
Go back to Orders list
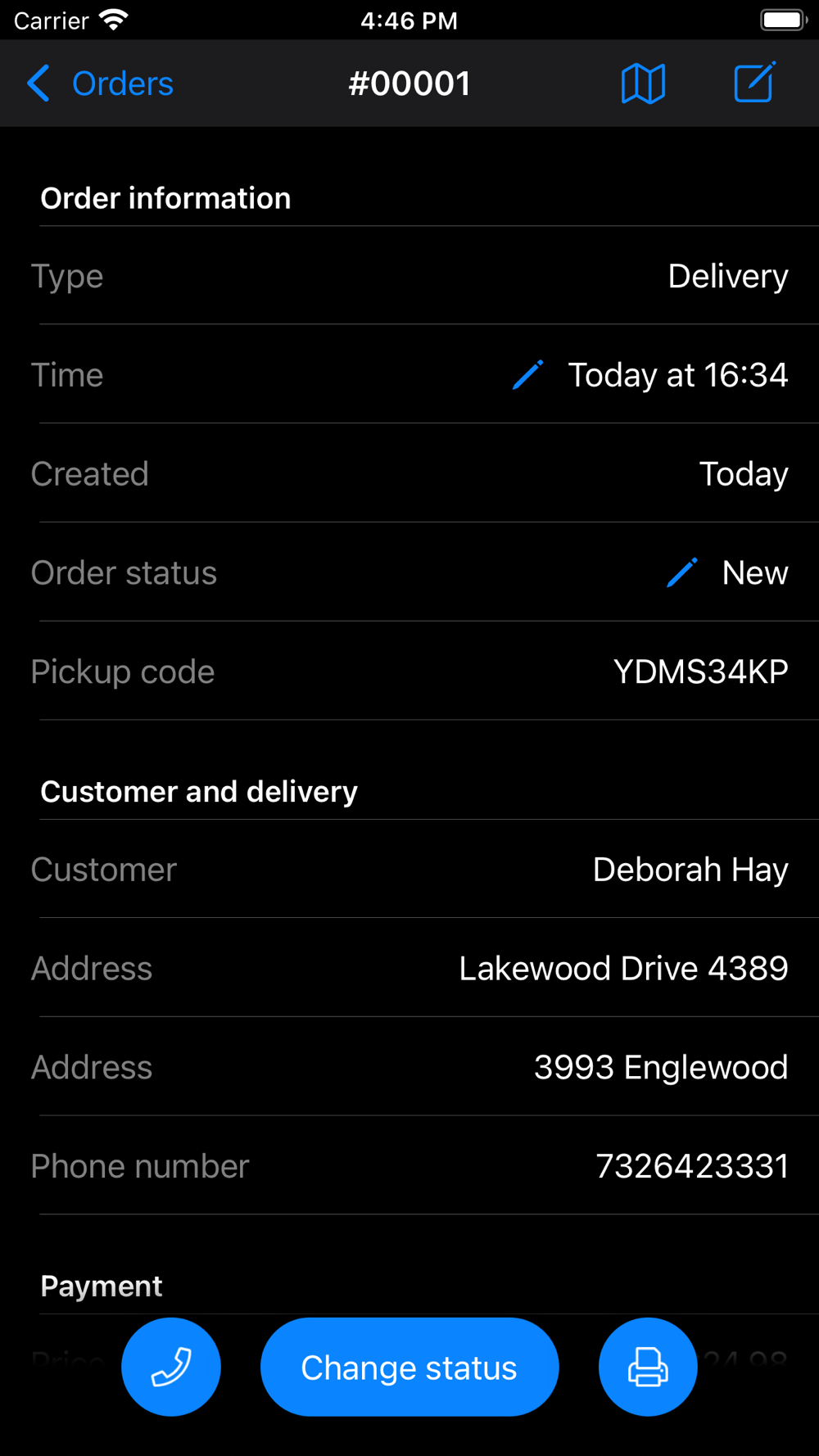tap(100, 84)
